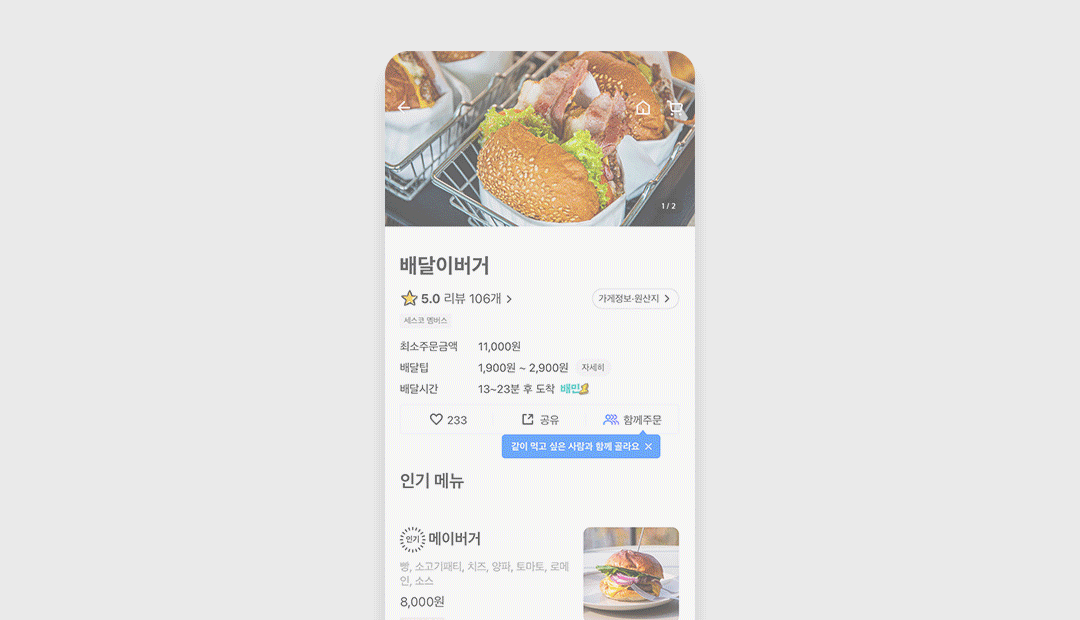Open 가게정보·원산지 store info
Image resolution: width=1080 pixels, height=620 pixels.
(x=635, y=299)
